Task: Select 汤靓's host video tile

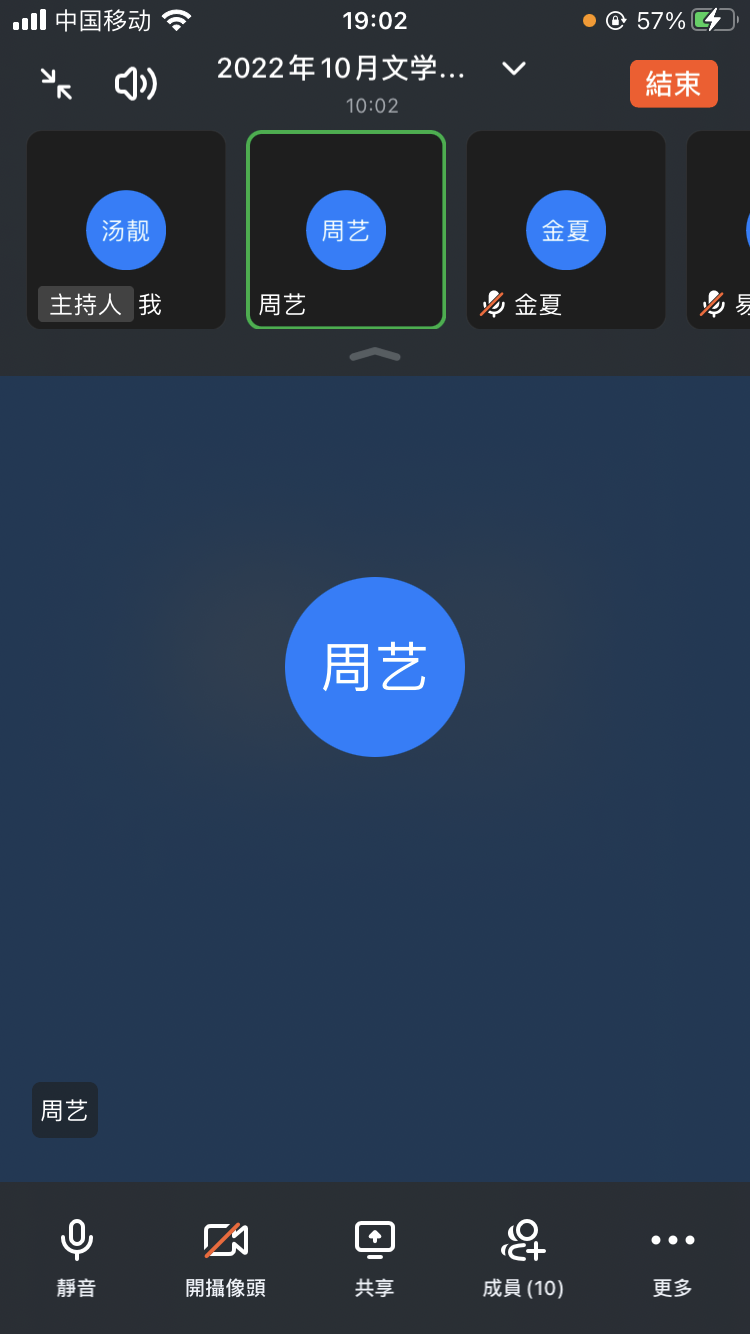Action: click(126, 230)
